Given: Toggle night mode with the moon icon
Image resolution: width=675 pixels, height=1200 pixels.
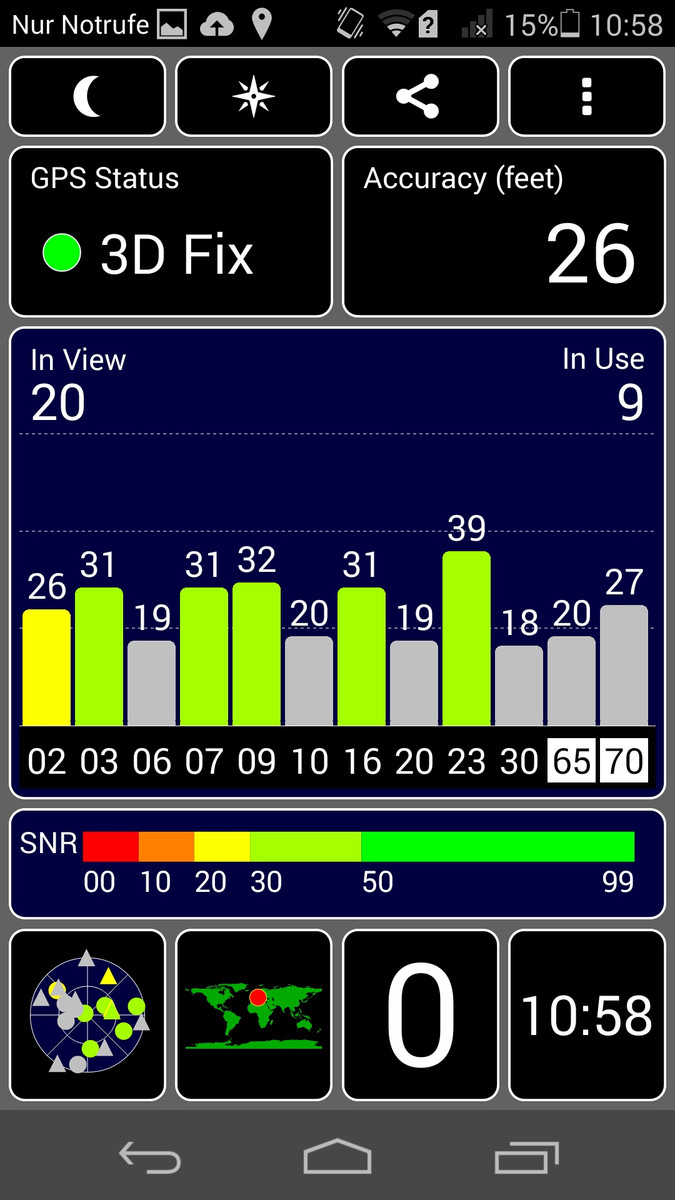Looking at the screenshot, I should pyautogui.click(x=87, y=96).
